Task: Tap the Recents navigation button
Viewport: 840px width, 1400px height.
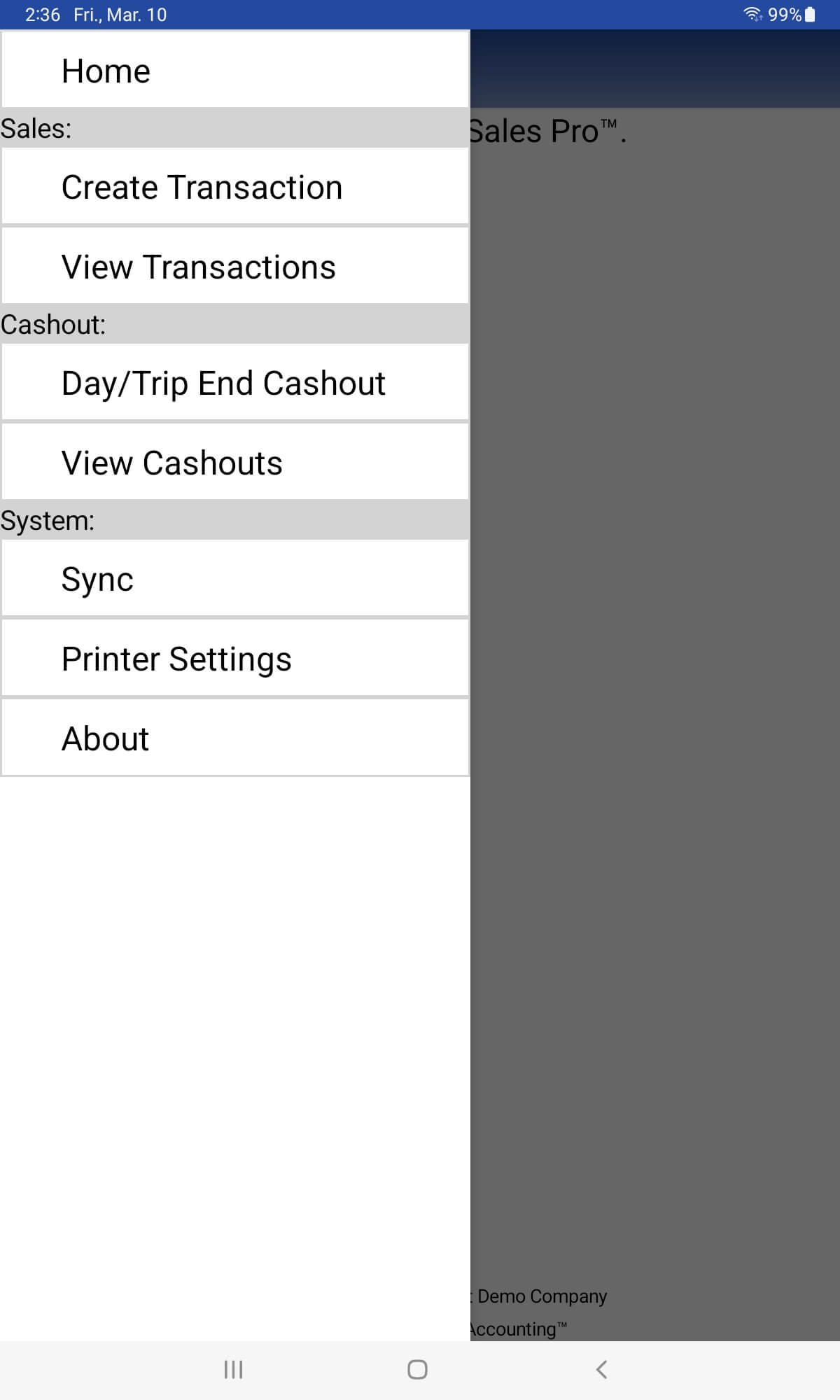Action: point(232,1371)
